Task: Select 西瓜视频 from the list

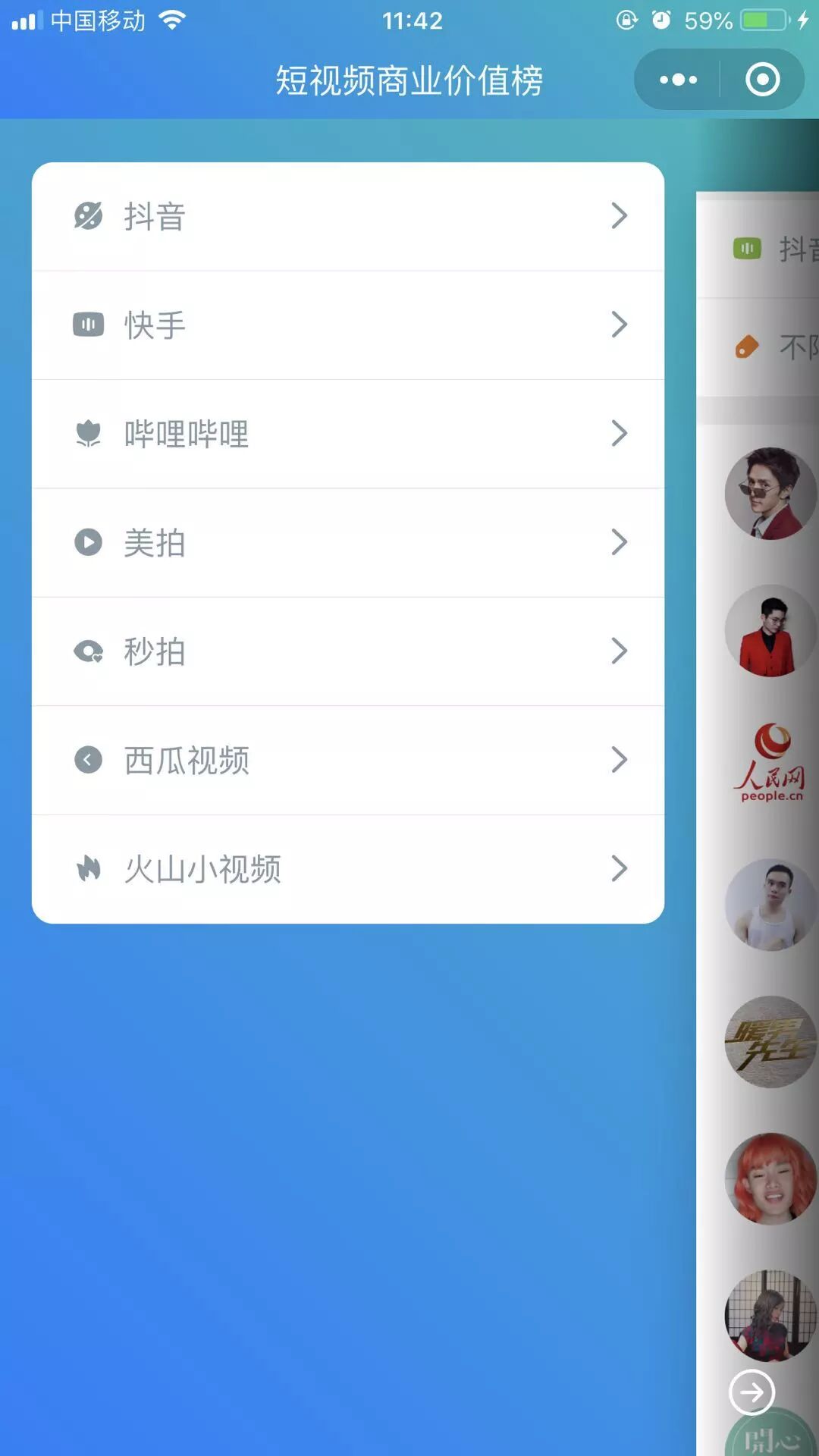Action: tap(348, 760)
